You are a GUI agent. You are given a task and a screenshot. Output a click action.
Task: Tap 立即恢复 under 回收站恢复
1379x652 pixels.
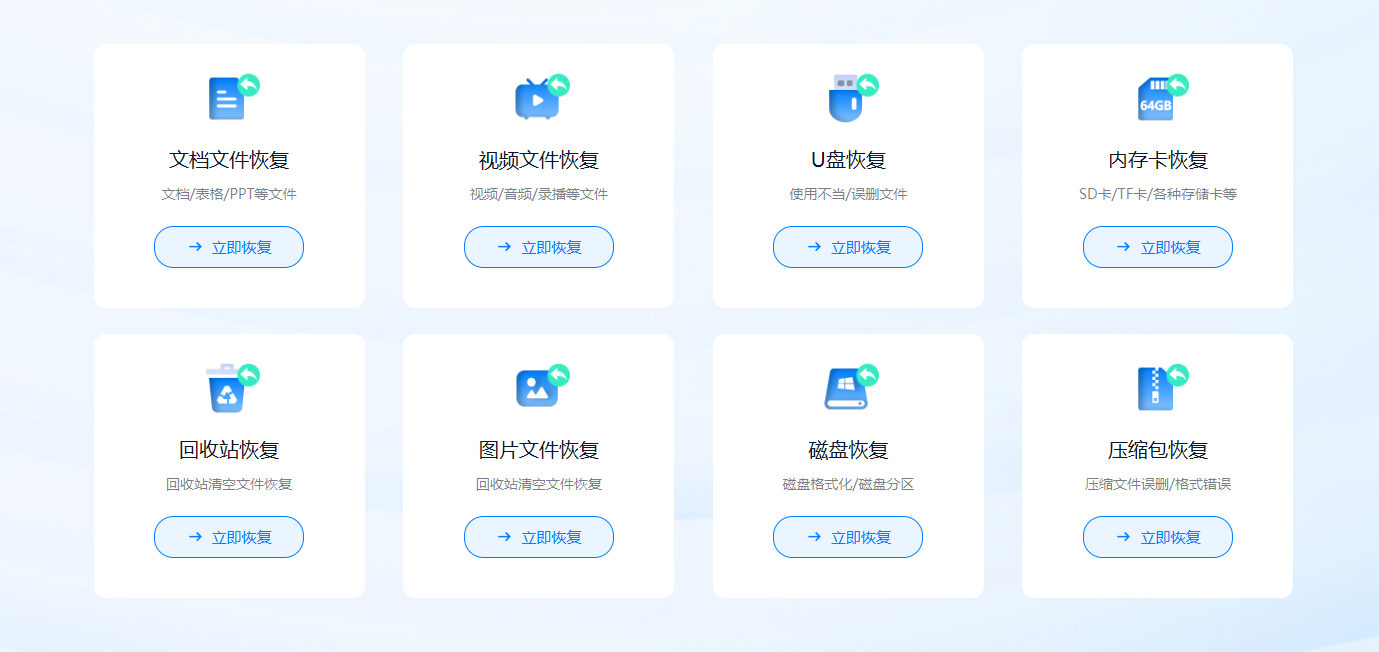tap(229, 537)
